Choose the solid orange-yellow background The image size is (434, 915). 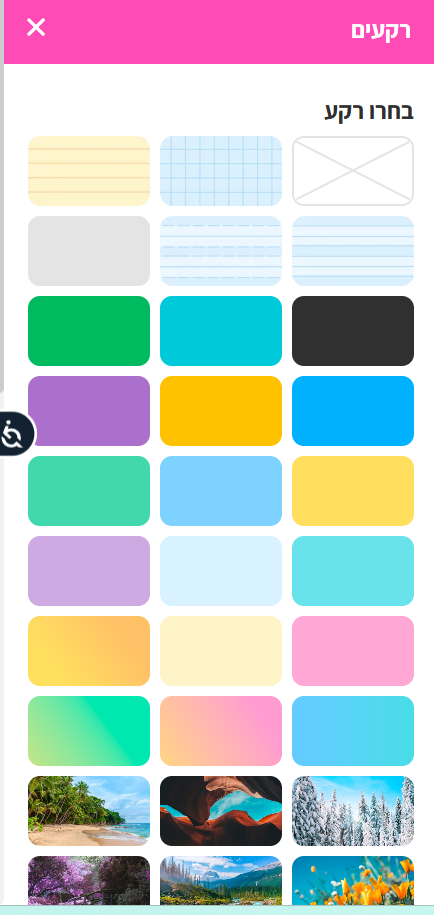tap(221, 411)
